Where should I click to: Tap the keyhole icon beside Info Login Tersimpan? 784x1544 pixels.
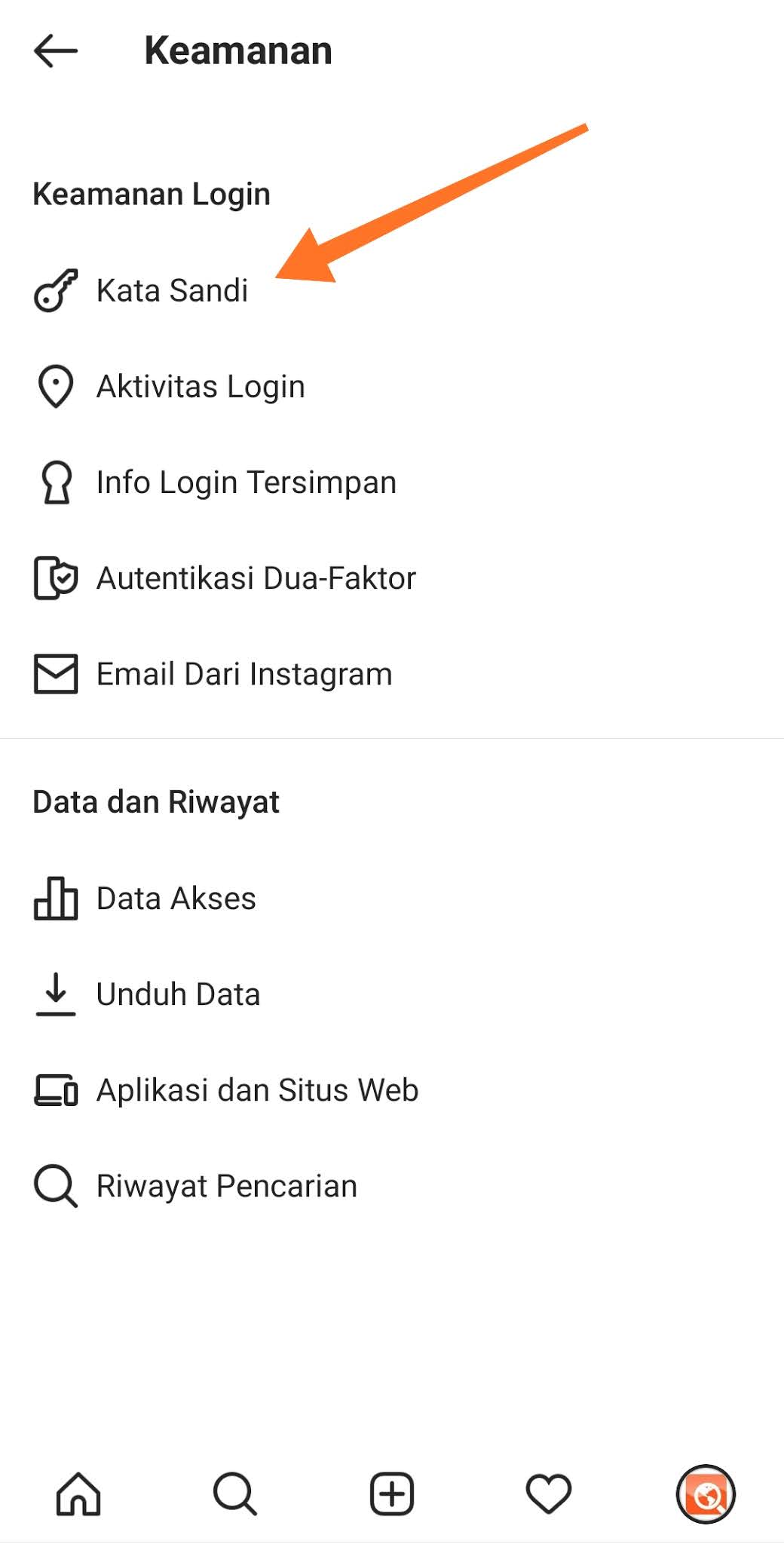tap(54, 482)
